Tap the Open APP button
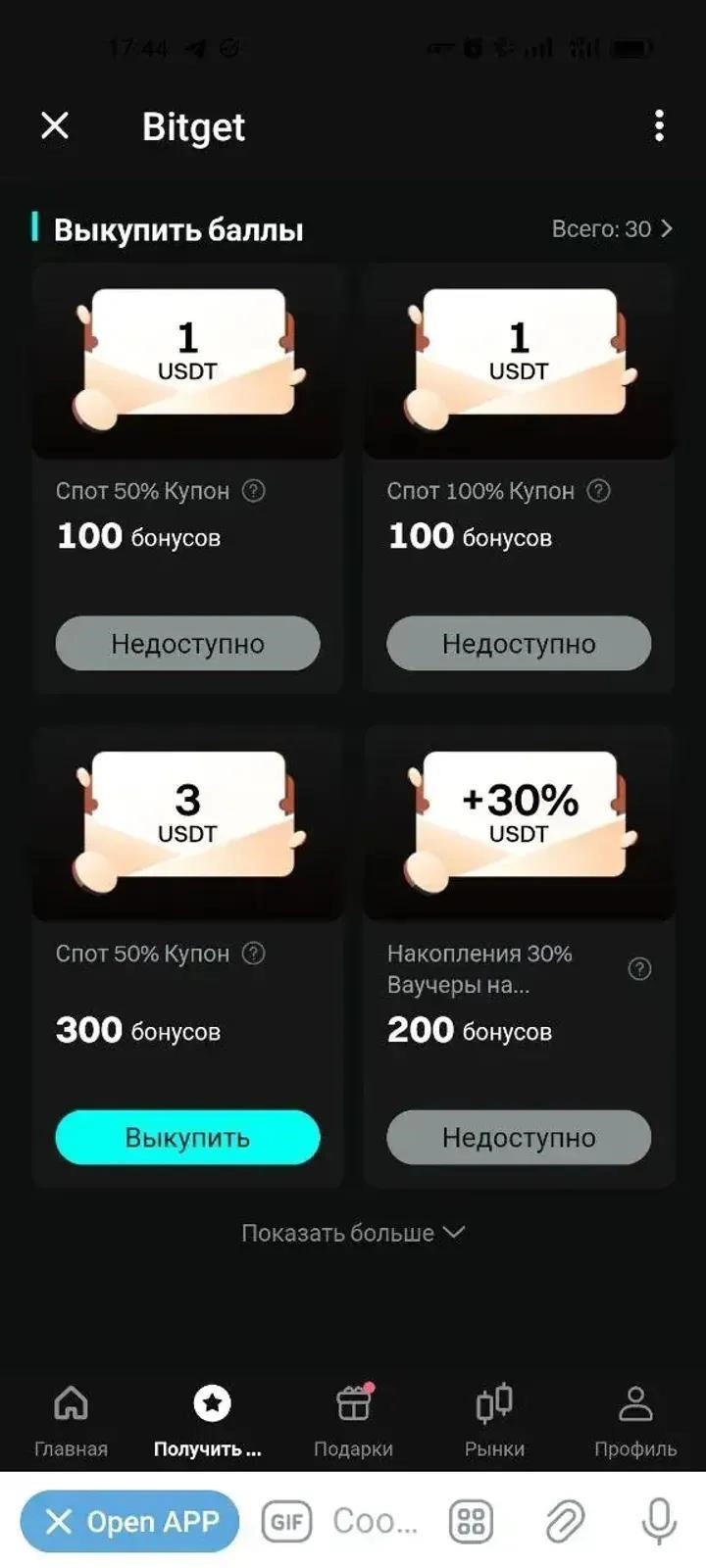The height and width of the screenshot is (1568, 706). pyautogui.click(x=129, y=1522)
